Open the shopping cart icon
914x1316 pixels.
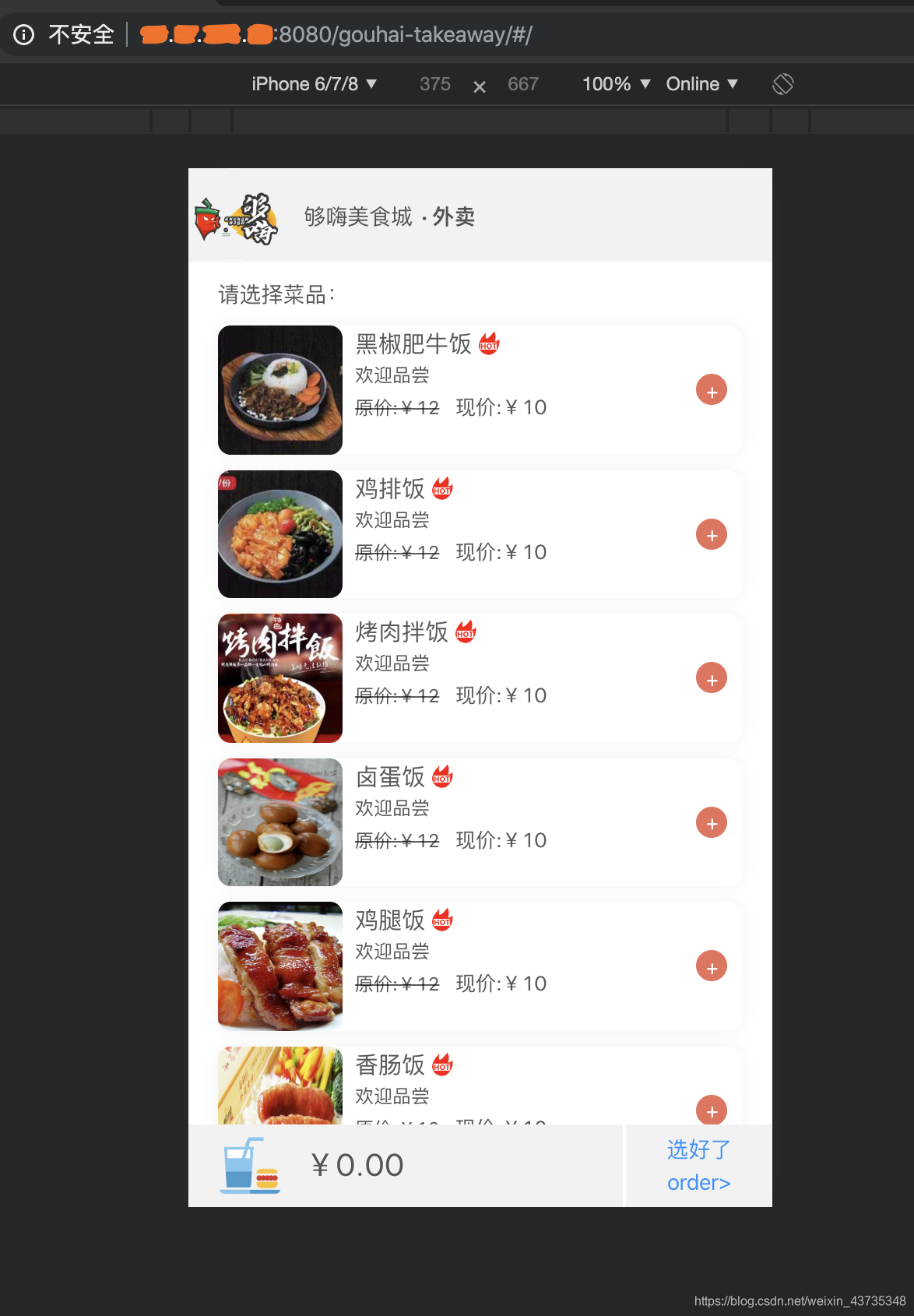coord(250,1166)
